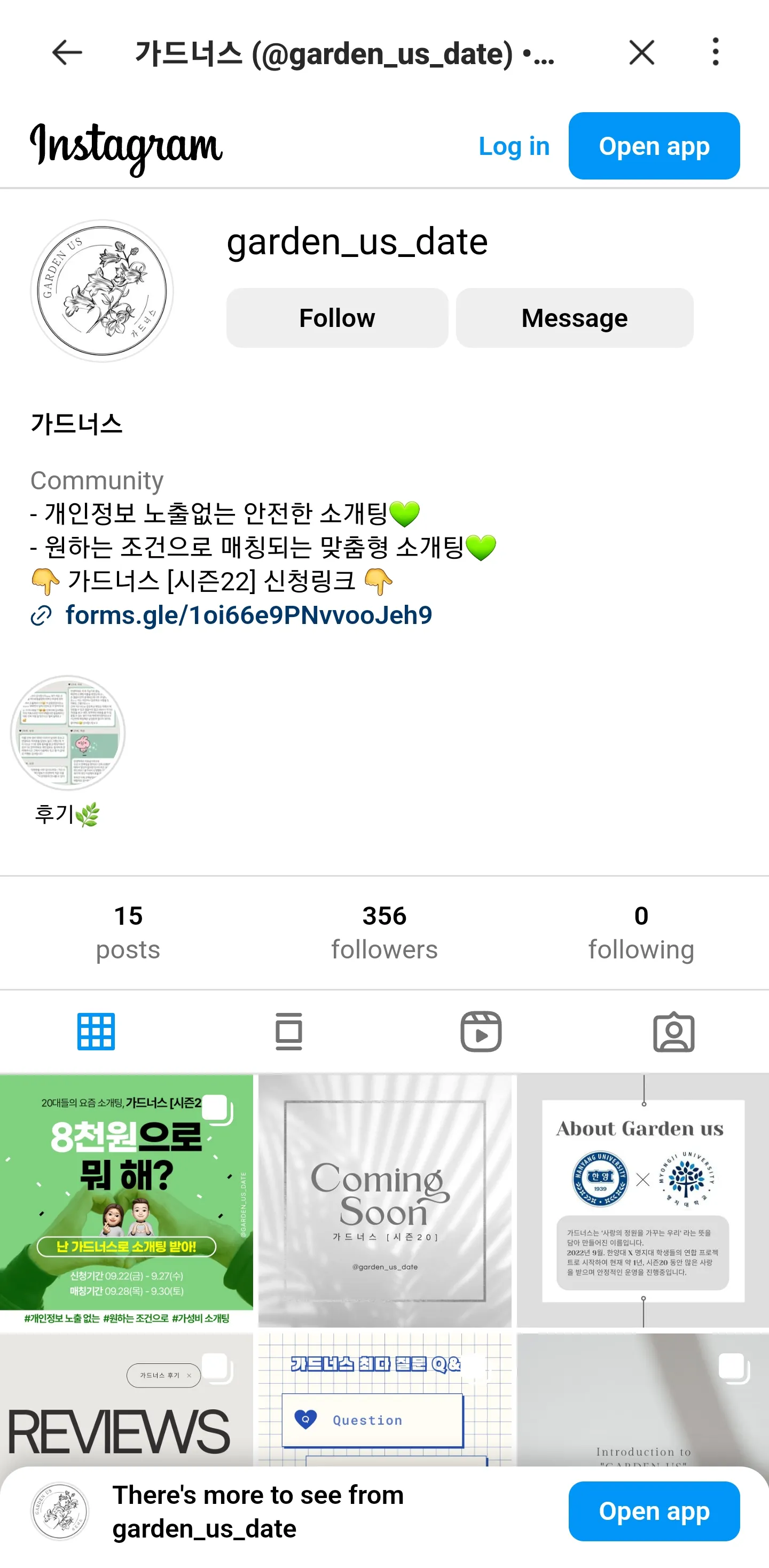Image resolution: width=769 pixels, height=1568 pixels.
Task: Open the REVIEWS post
Action: point(127,1400)
